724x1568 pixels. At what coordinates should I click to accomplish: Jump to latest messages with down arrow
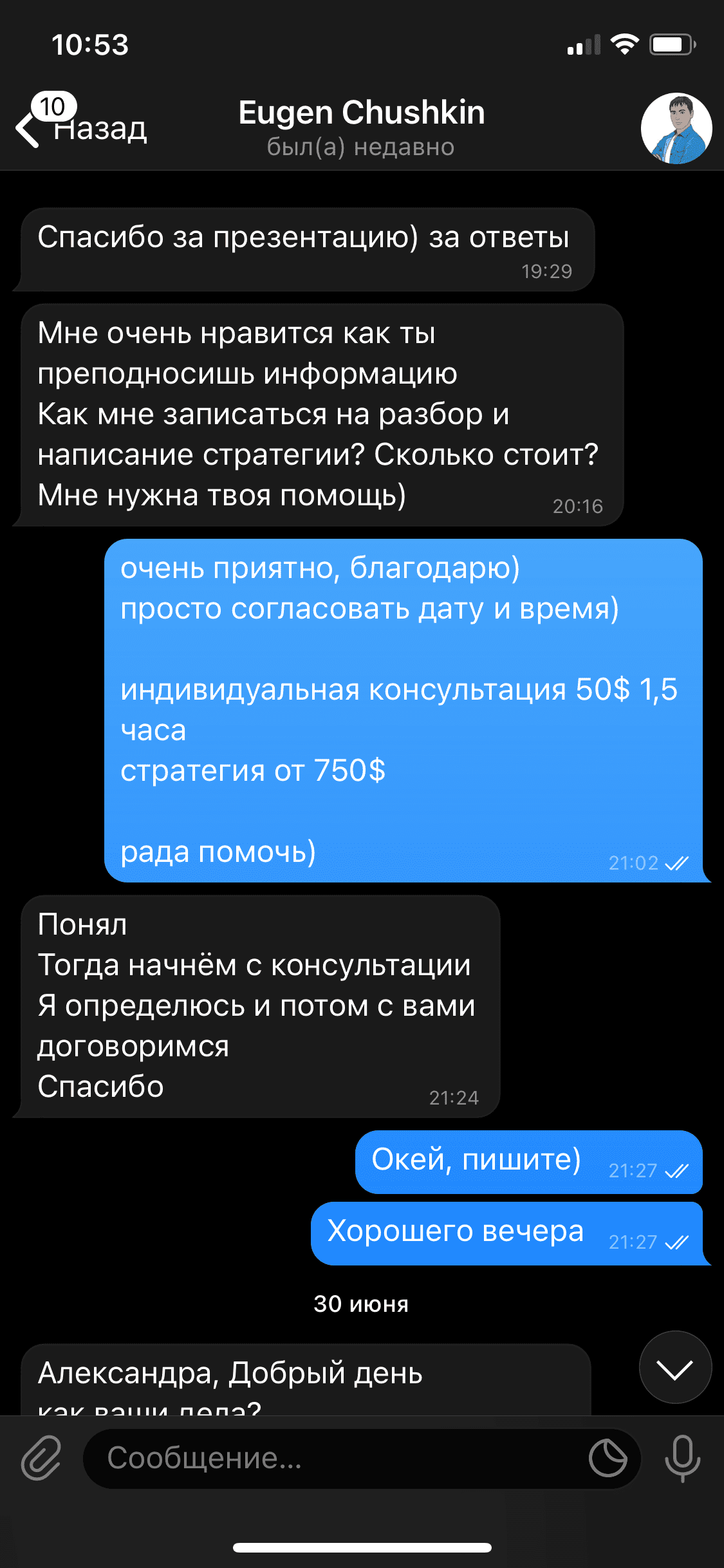tap(675, 1367)
